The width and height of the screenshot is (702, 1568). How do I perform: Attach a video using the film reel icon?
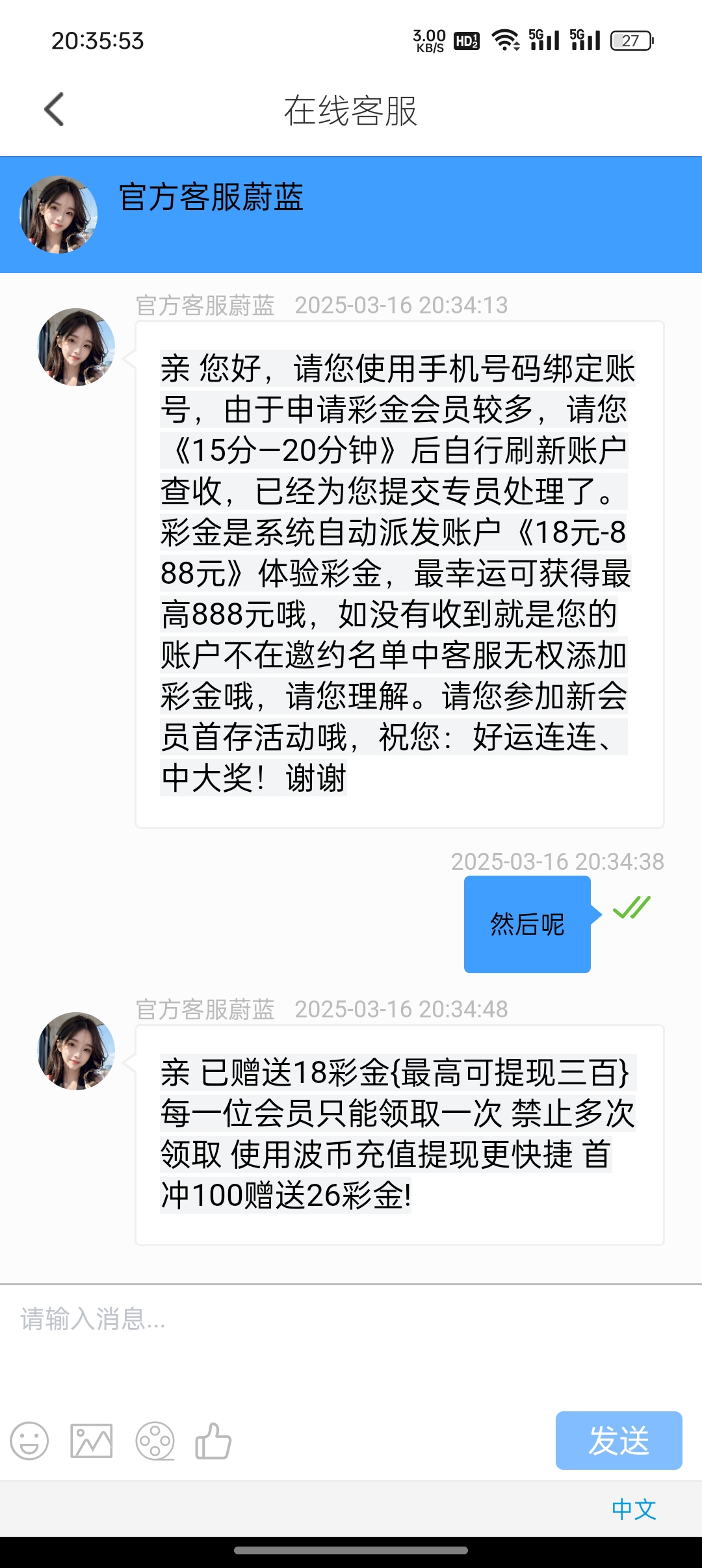155,1441
